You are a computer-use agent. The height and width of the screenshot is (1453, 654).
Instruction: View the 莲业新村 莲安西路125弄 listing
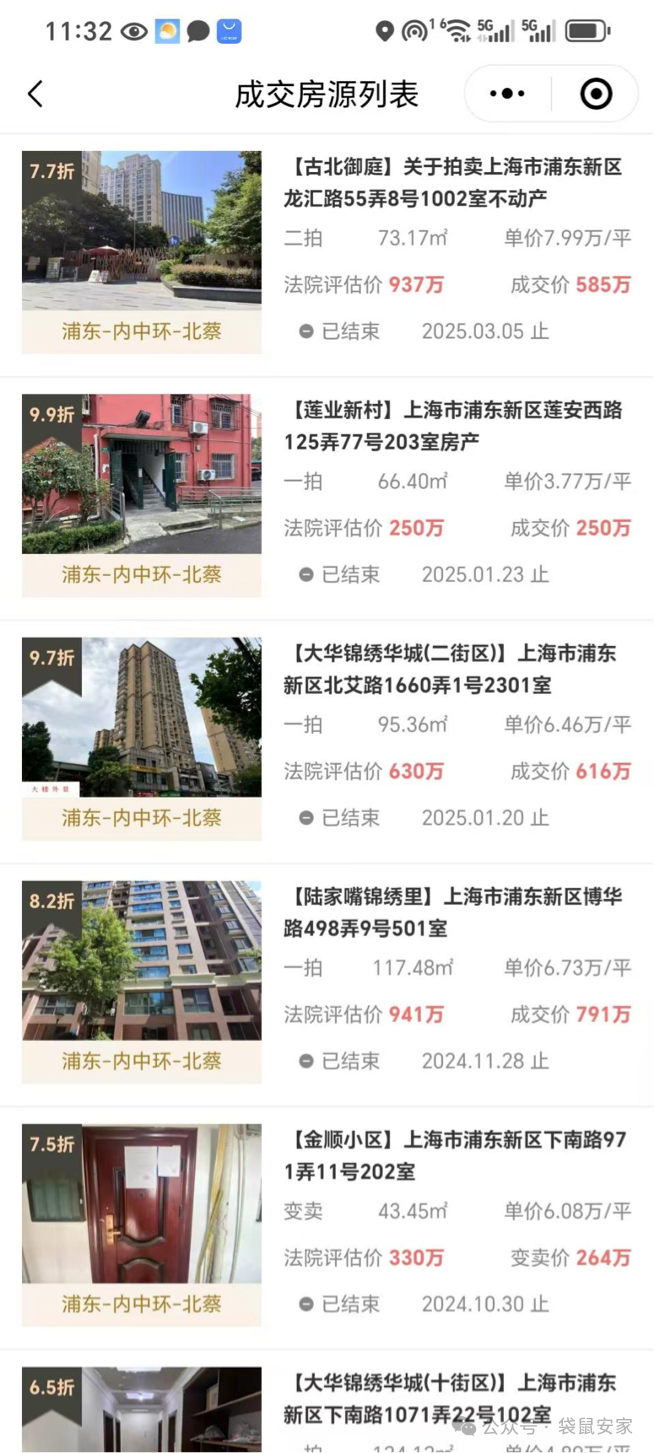(457, 426)
